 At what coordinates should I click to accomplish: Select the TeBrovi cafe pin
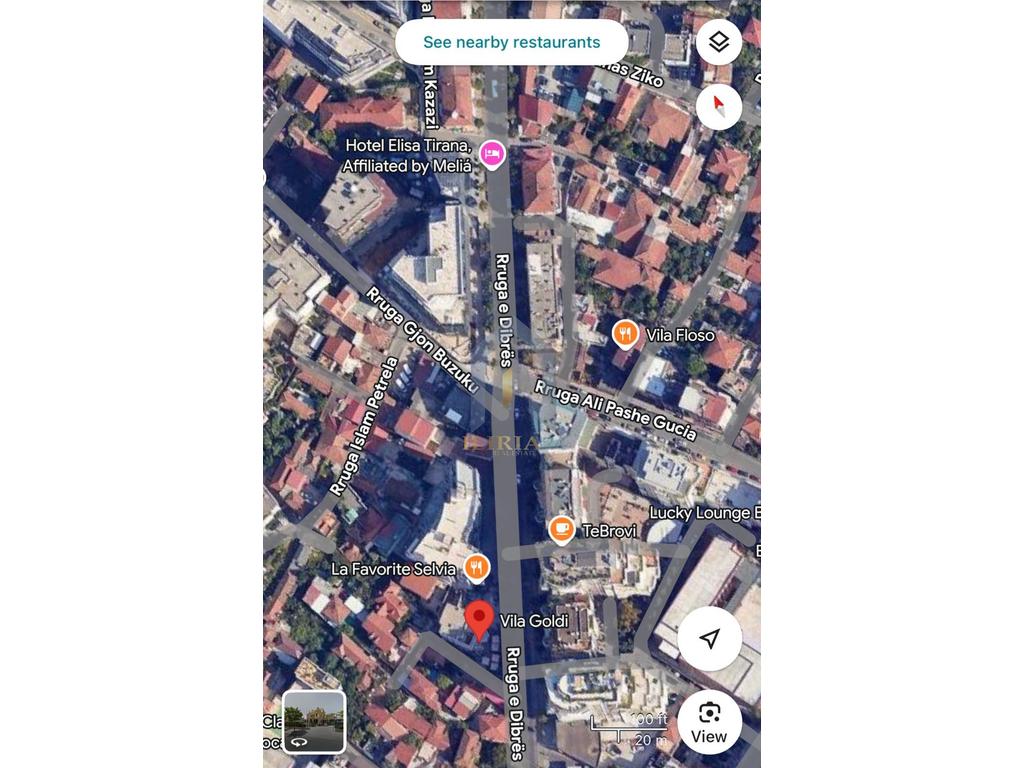point(562,528)
